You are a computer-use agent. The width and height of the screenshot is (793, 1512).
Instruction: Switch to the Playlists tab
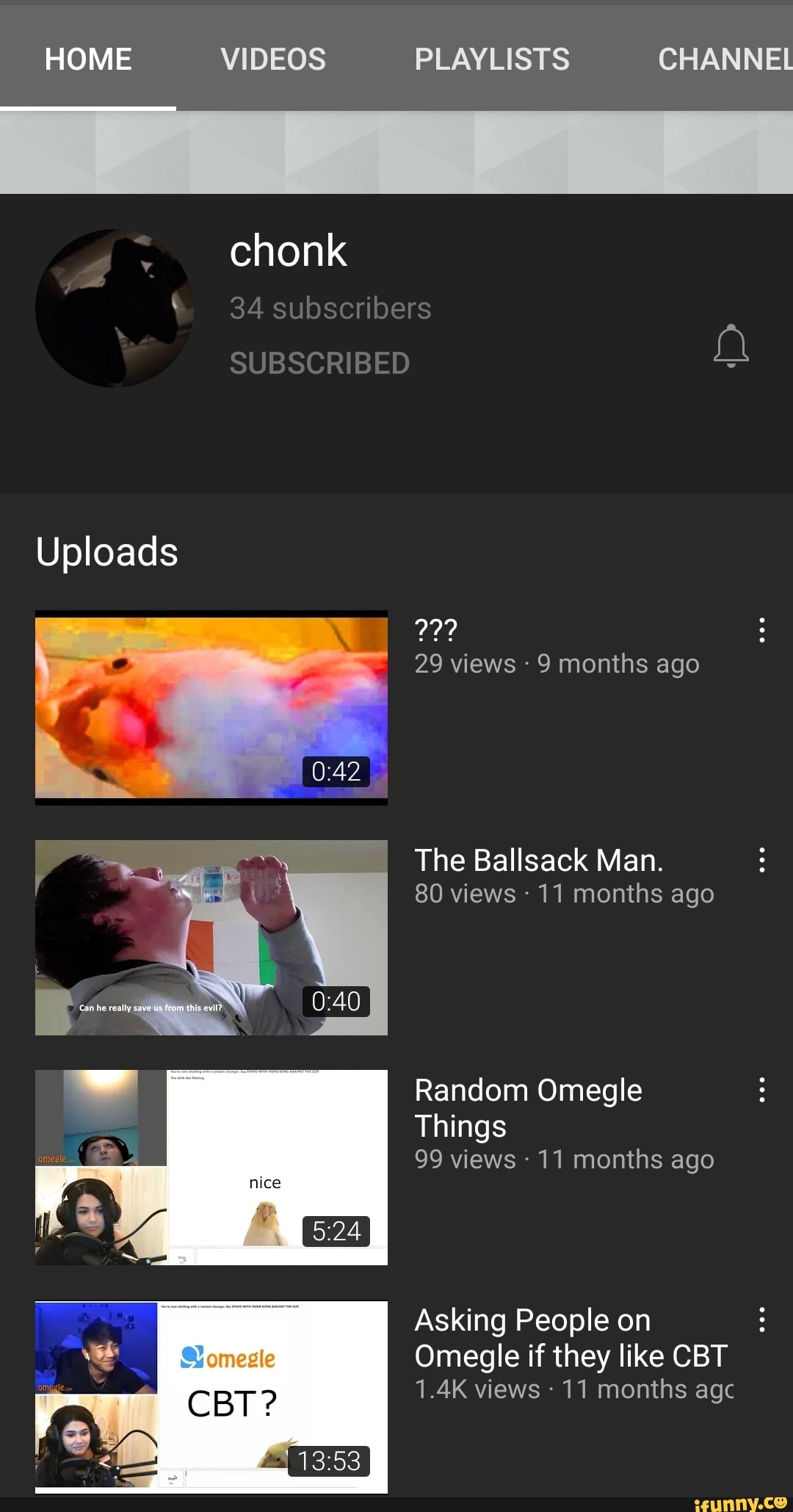(x=491, y=59)
